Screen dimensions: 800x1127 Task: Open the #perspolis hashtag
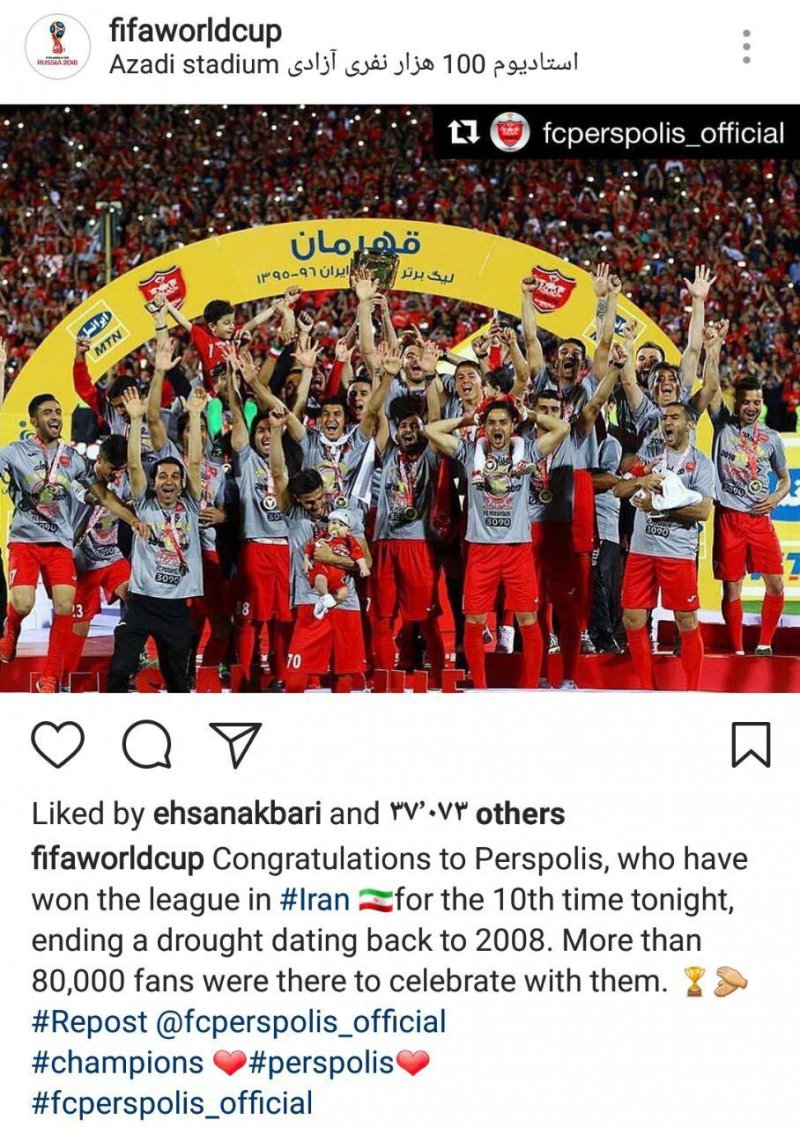tap(322, 1062)
